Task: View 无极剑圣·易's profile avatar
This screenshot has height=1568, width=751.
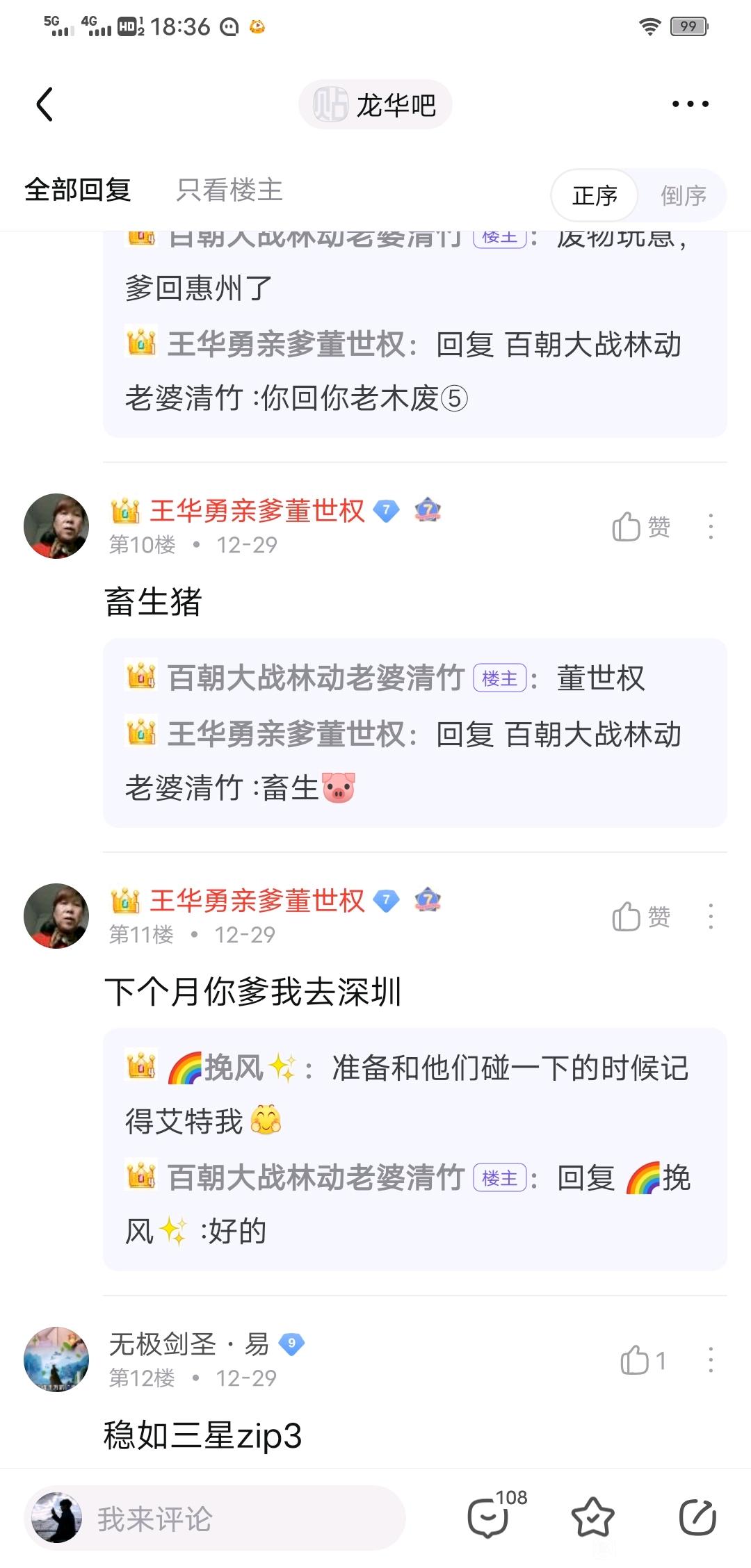Action: pos(56,1359)
